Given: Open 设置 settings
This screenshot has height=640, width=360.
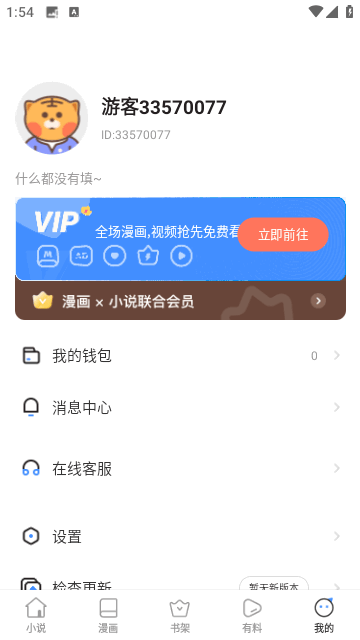Looking at the screenshot, I should (x=180, y=536).
